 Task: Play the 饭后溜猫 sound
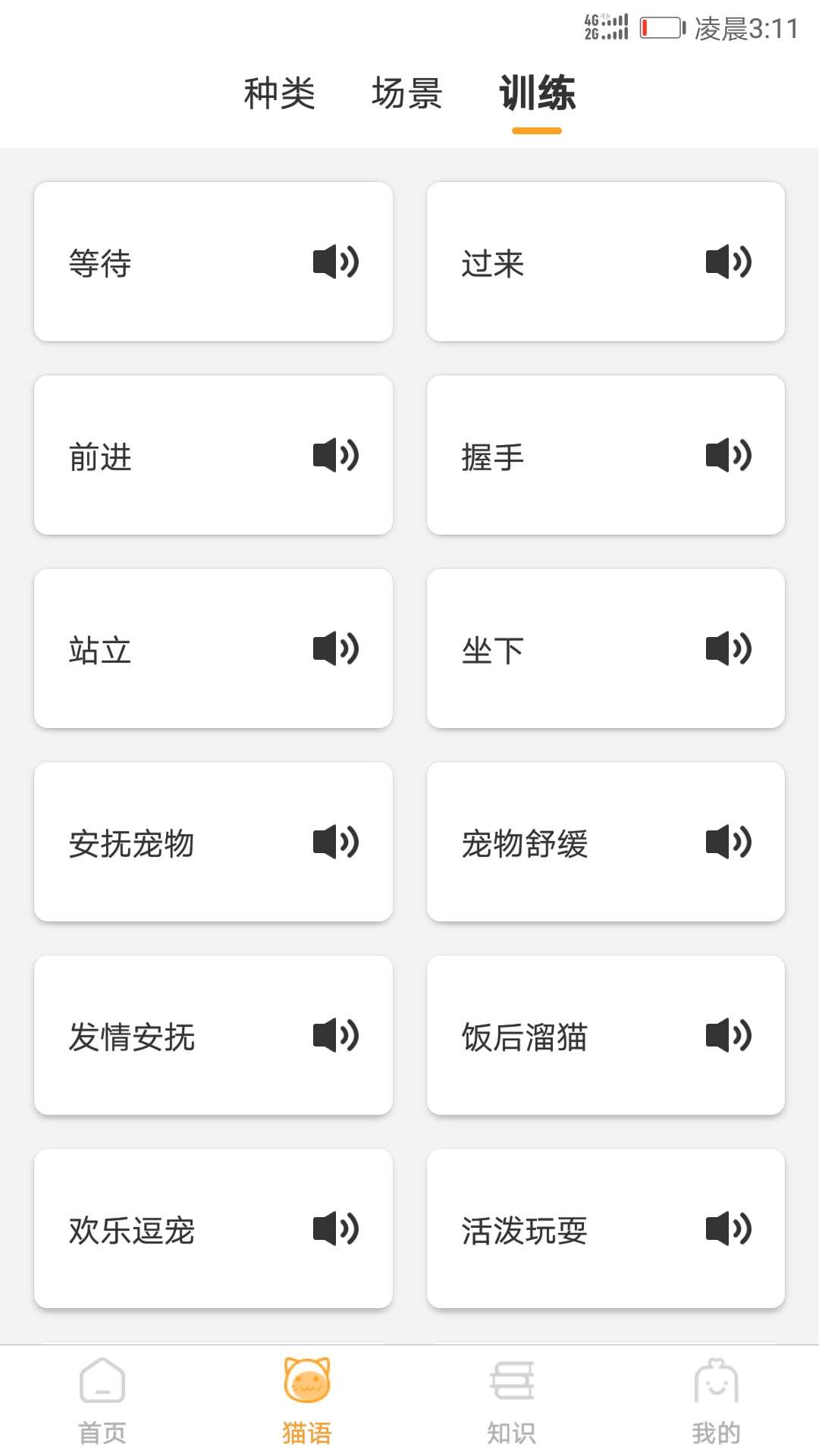point(728,1035)
